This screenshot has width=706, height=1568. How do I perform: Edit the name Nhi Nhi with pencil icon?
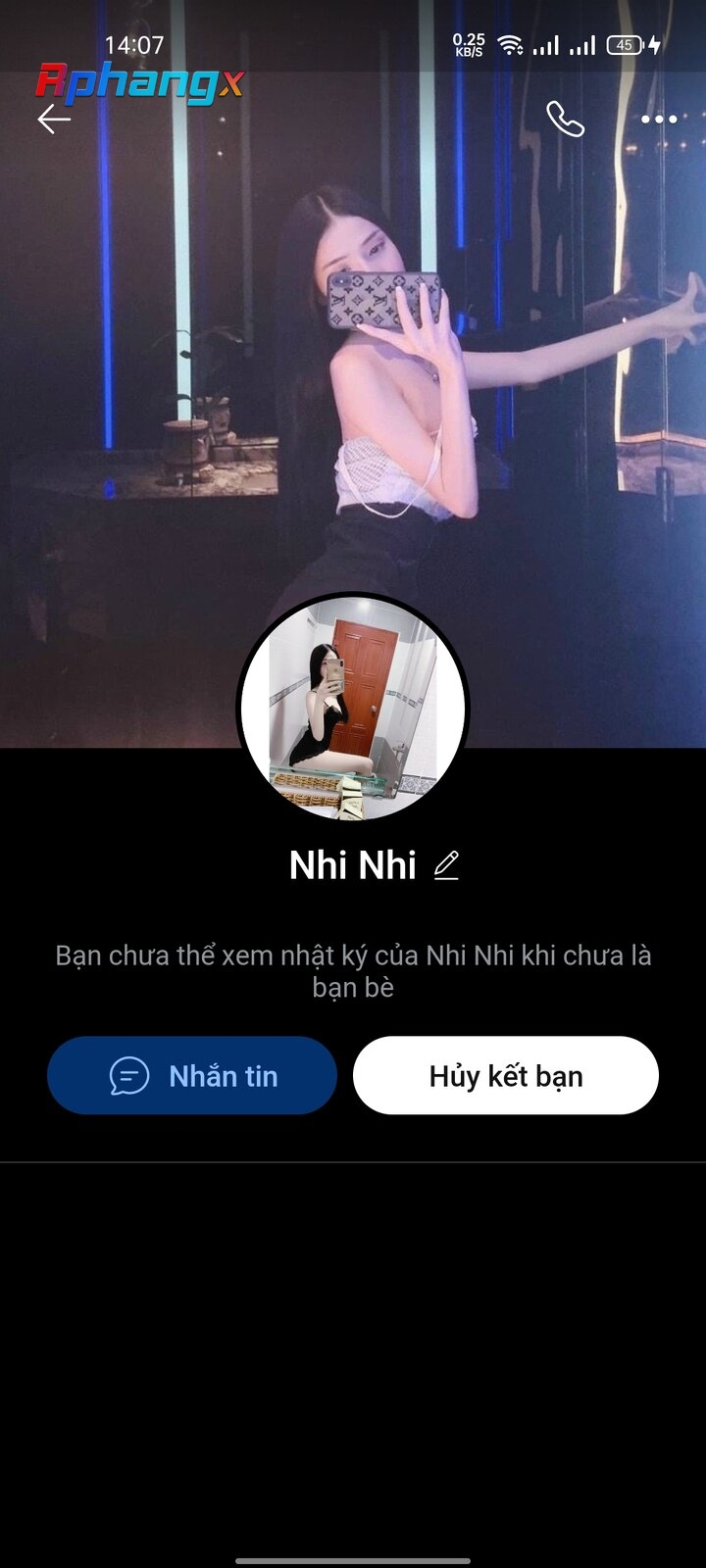pos(446,865)
